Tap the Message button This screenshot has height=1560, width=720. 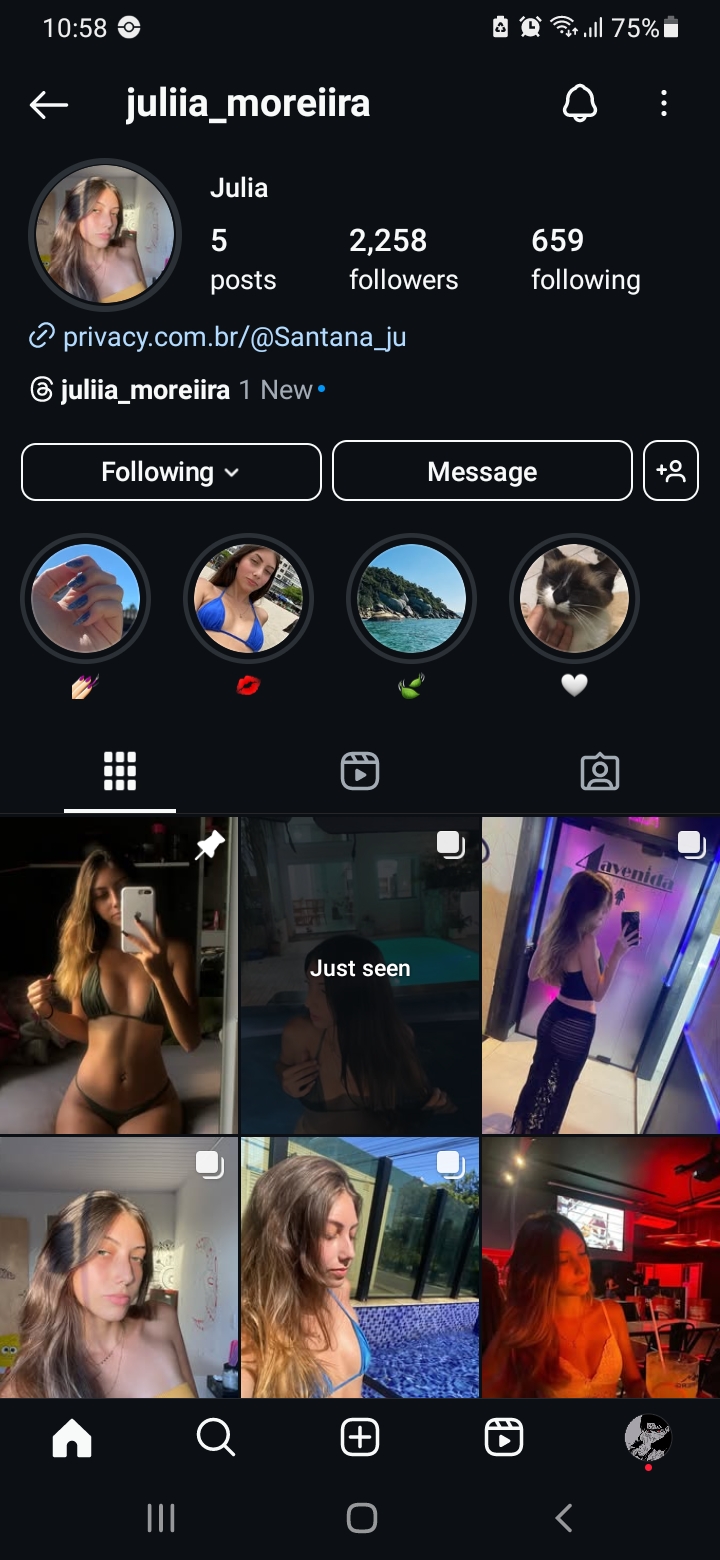482,472
